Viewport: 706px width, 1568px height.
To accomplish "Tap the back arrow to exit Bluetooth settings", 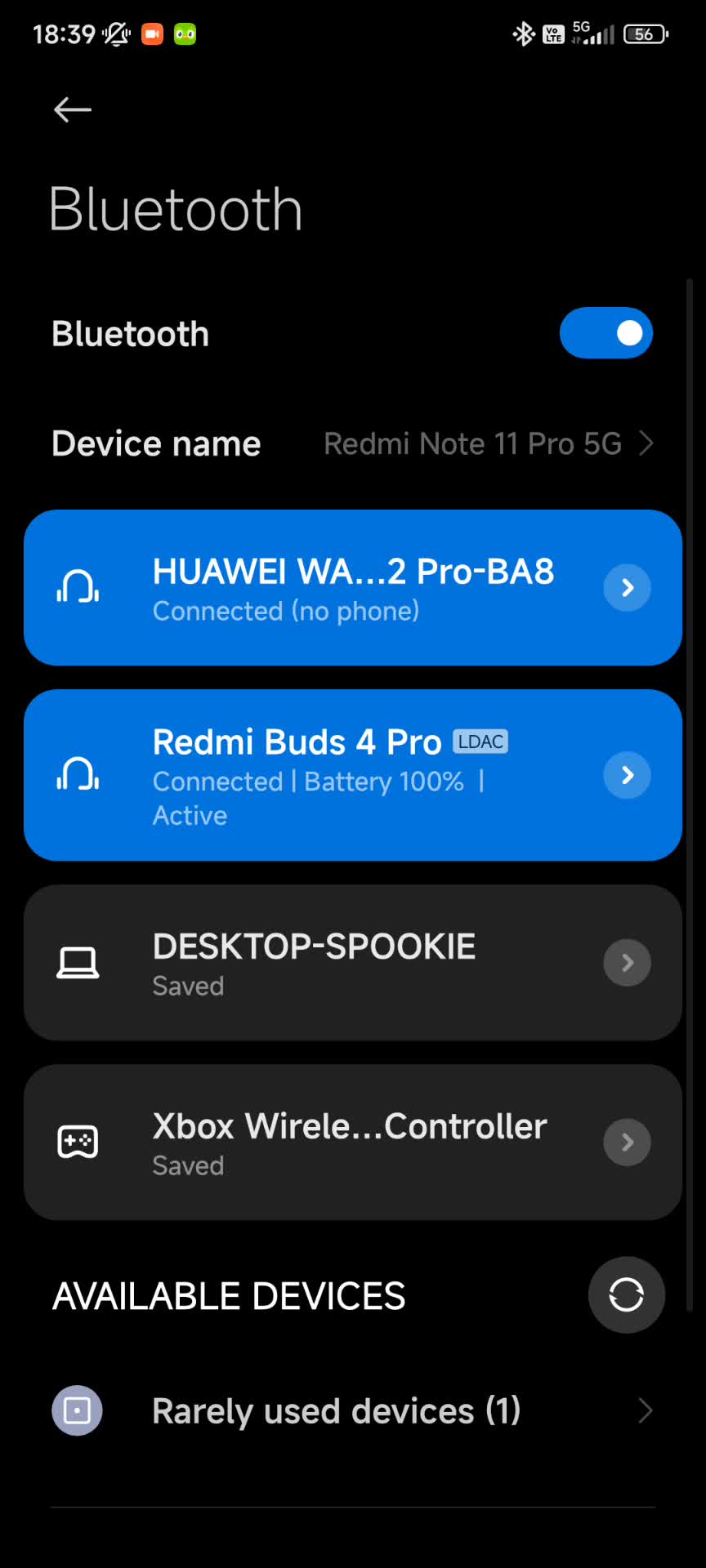I will point(72,109).
